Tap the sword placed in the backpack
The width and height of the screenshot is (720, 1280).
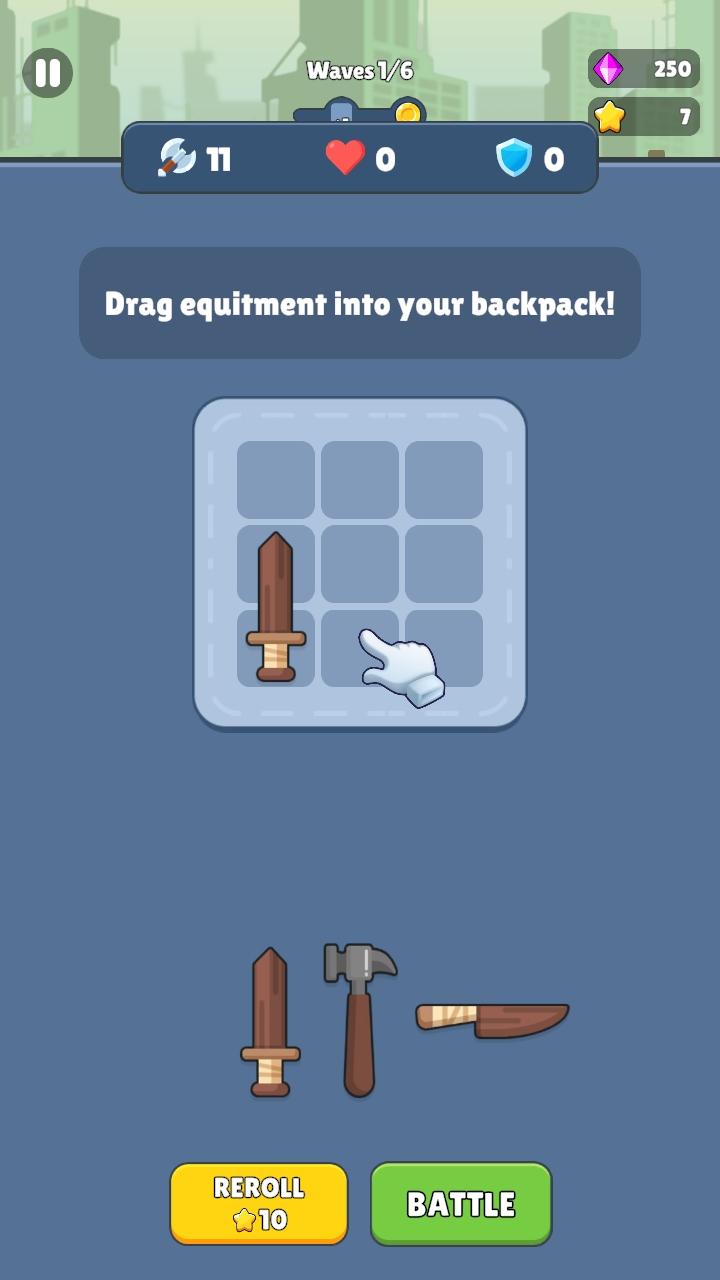coord(275,607)
